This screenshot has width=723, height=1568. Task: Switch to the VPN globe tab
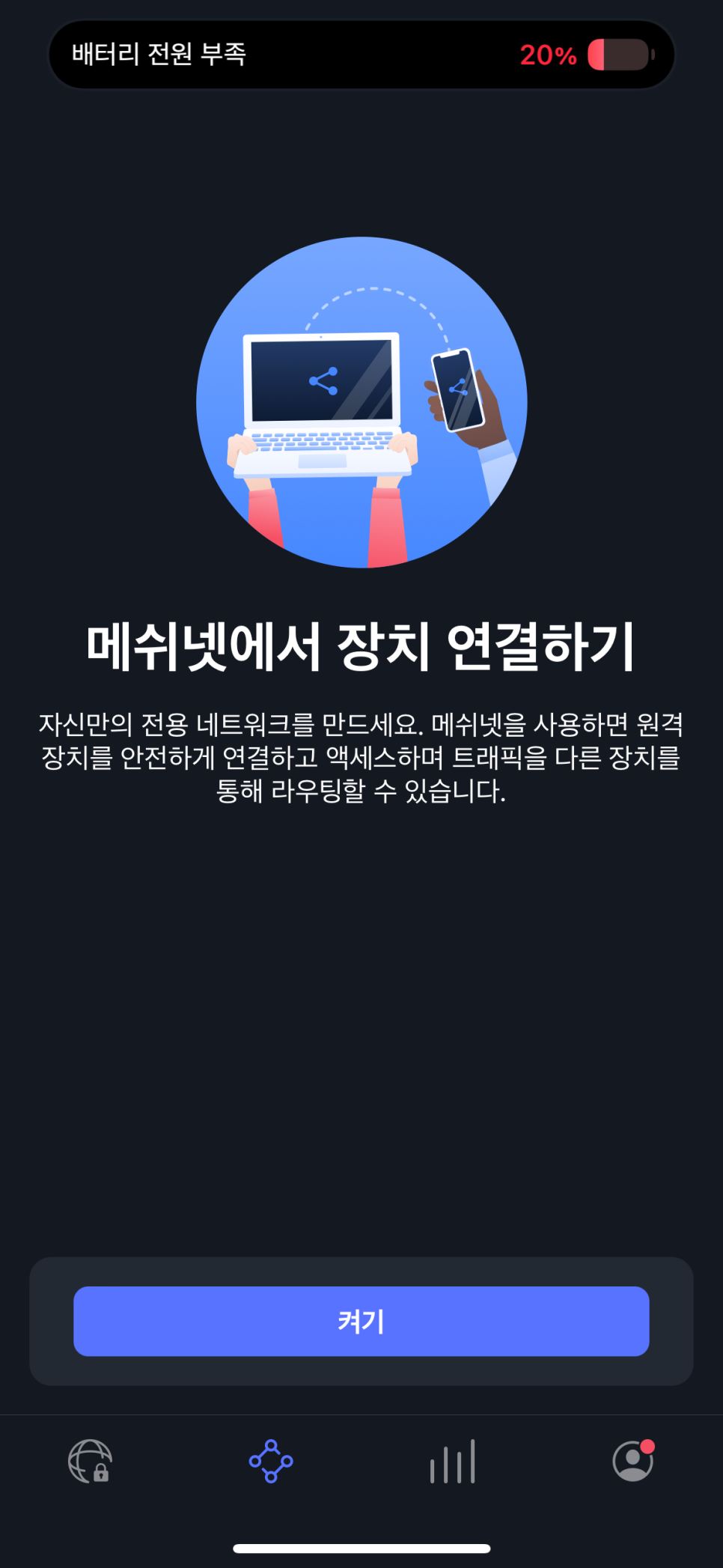pos(90,1461)
